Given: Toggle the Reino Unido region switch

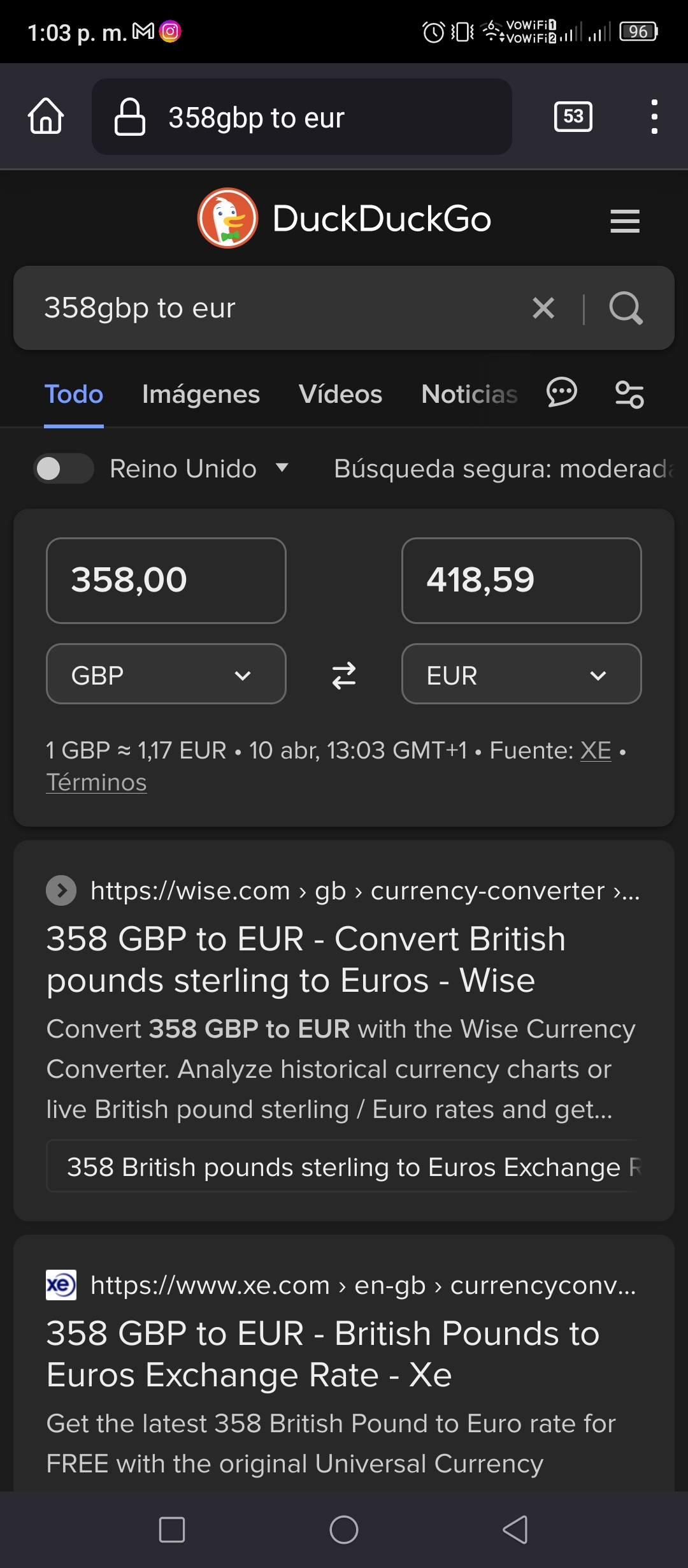Looking at the screenshot, I should (x=63, y=468).
